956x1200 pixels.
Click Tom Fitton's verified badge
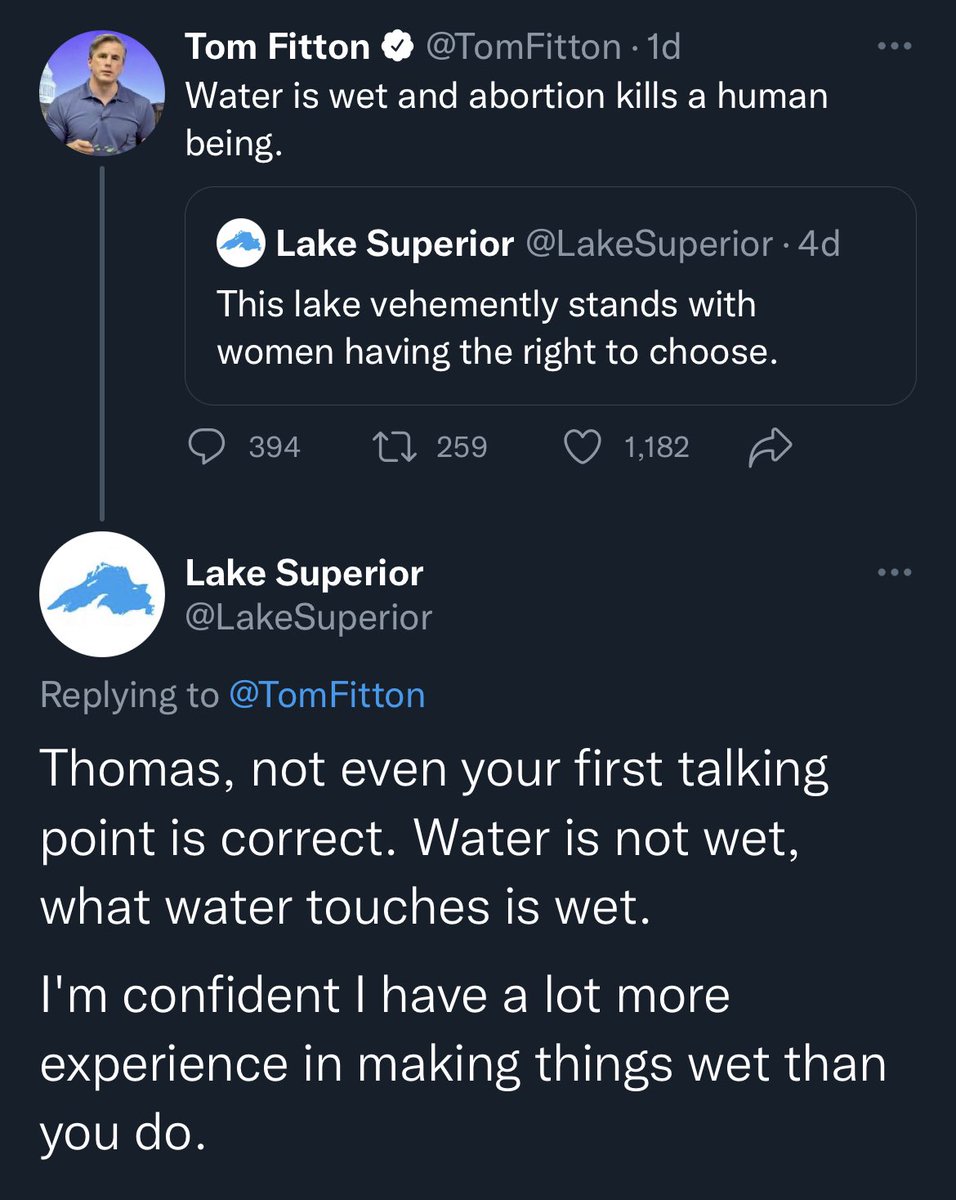tap(399, 45)
